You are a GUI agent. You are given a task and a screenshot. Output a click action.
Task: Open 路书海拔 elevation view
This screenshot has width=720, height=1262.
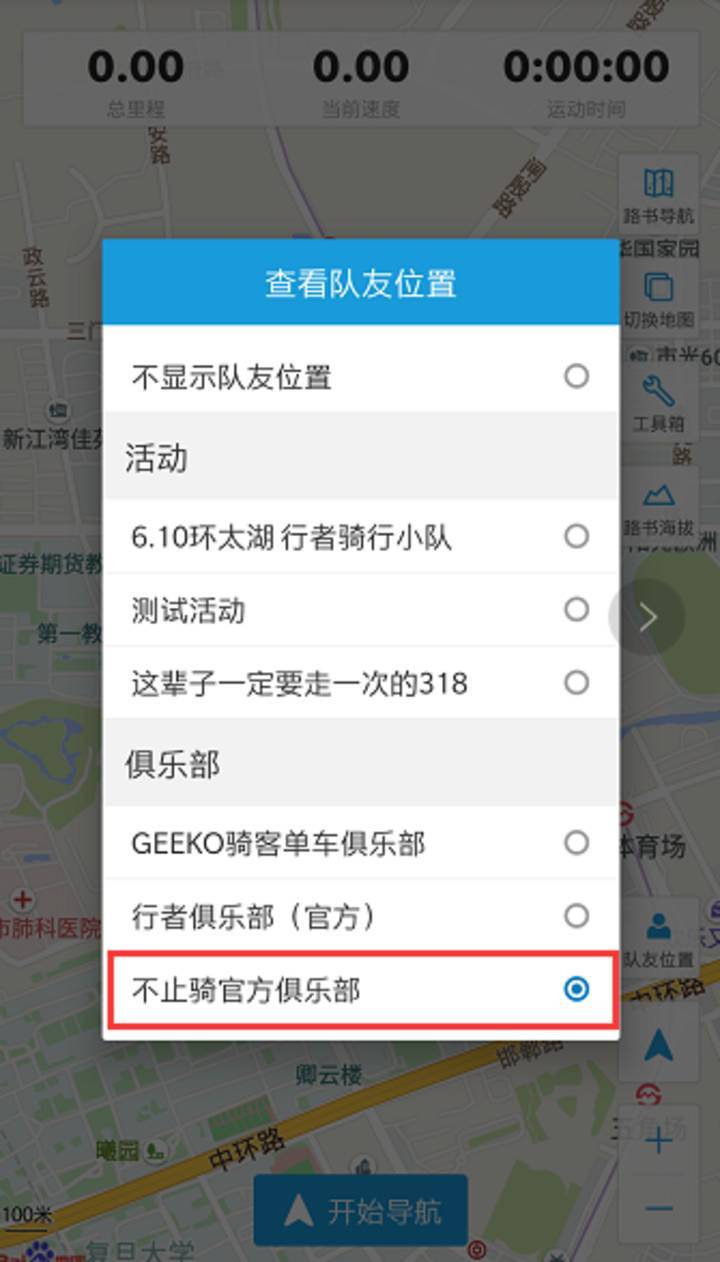(658, 507)
